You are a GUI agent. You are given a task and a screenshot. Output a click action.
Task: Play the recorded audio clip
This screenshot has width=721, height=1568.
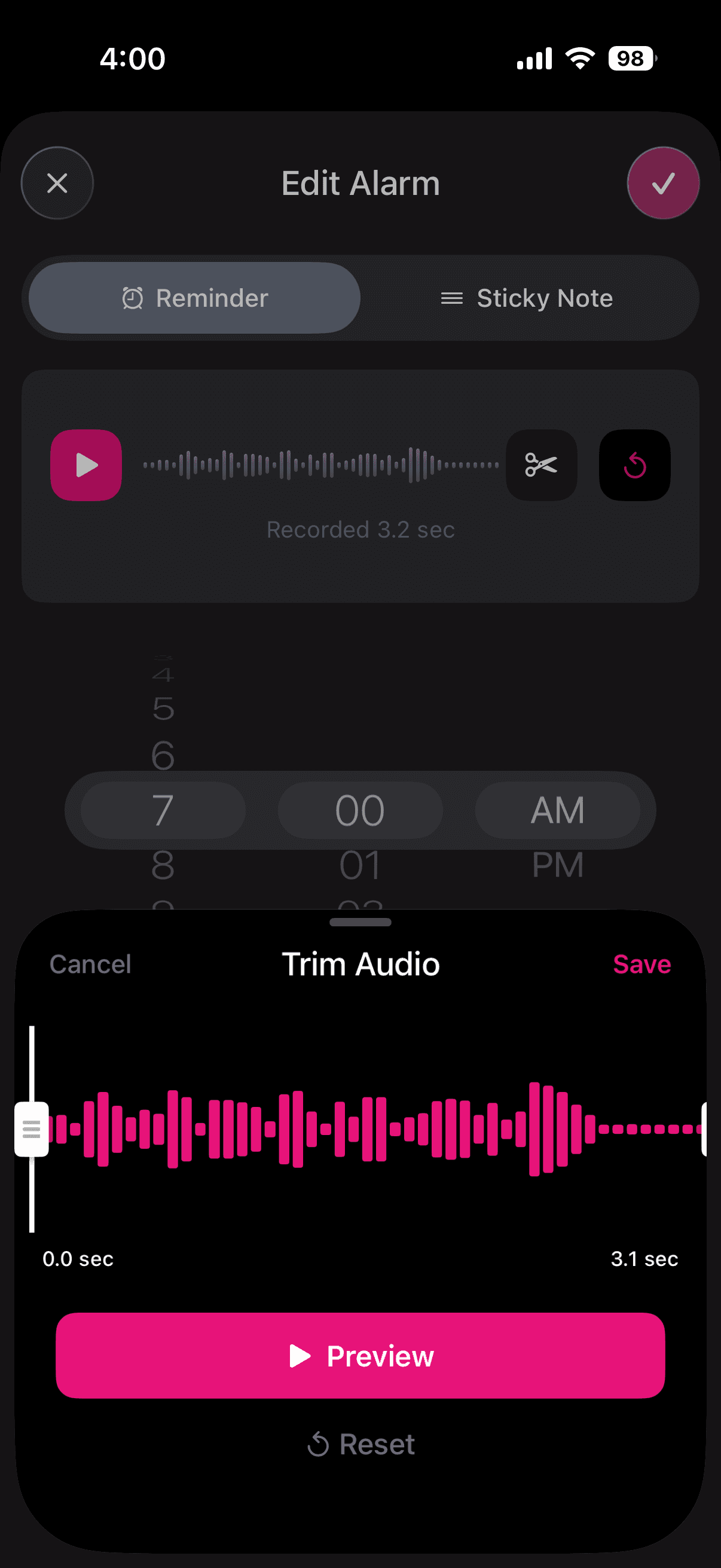[85, 465]
